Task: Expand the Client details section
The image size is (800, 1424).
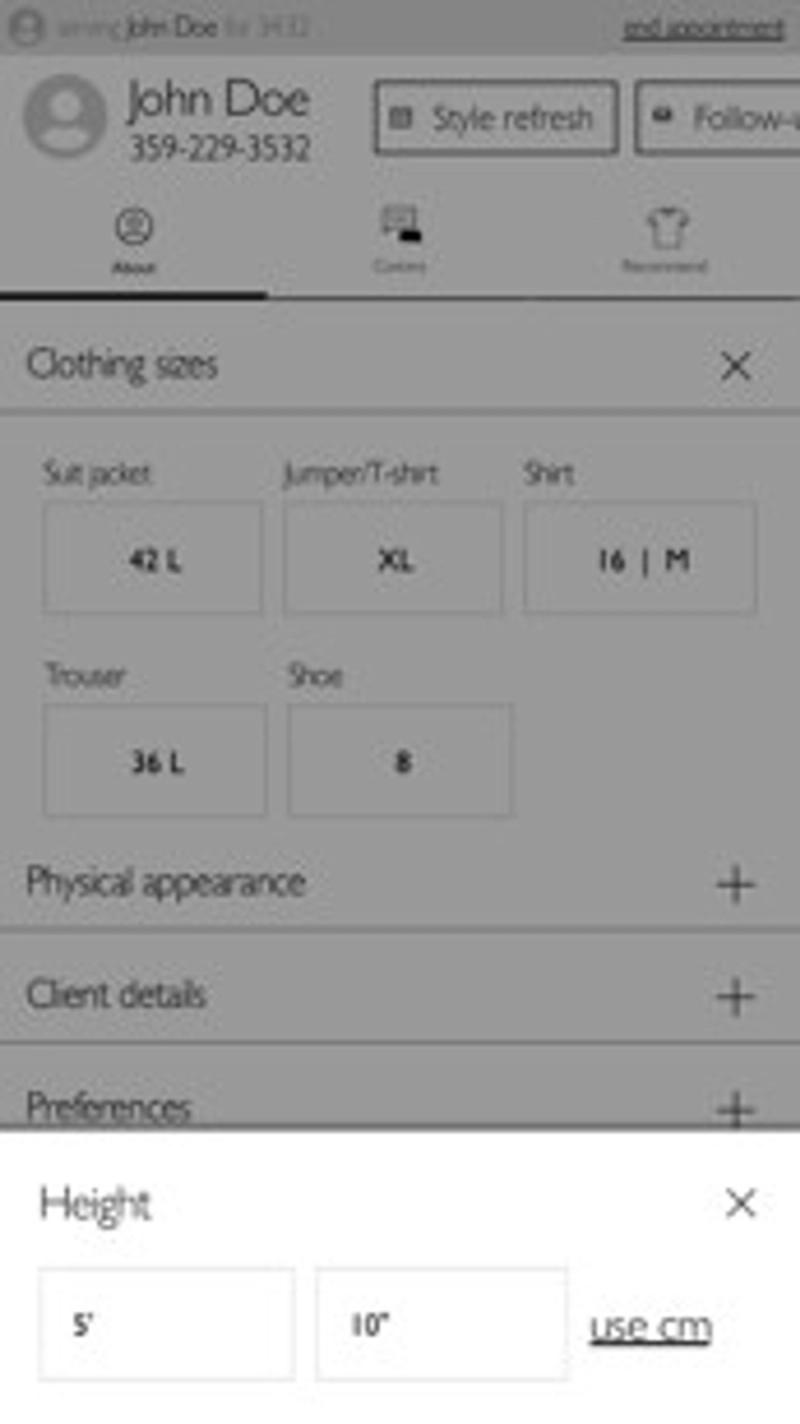Action: (735, 996)
